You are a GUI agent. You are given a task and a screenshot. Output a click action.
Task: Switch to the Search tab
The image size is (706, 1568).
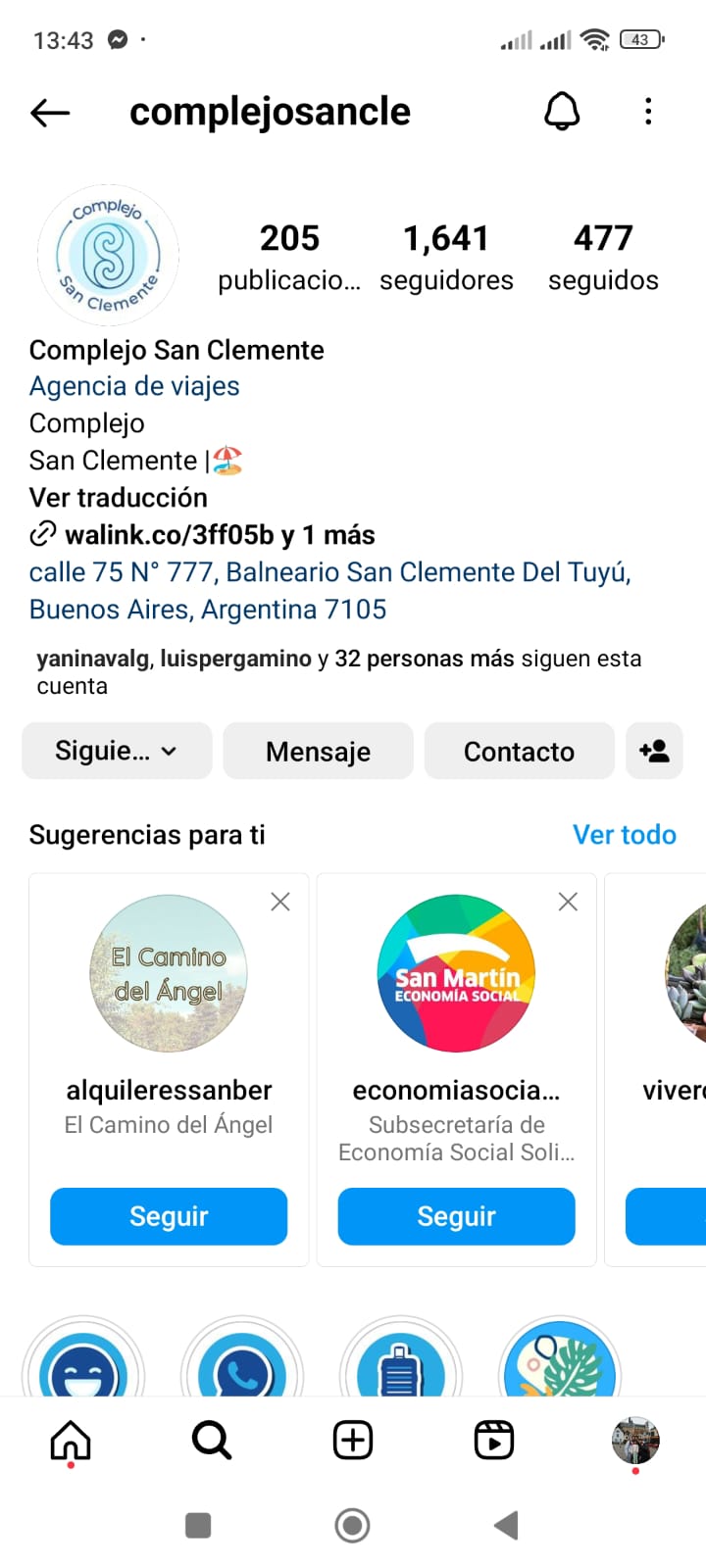point(212,1441)
